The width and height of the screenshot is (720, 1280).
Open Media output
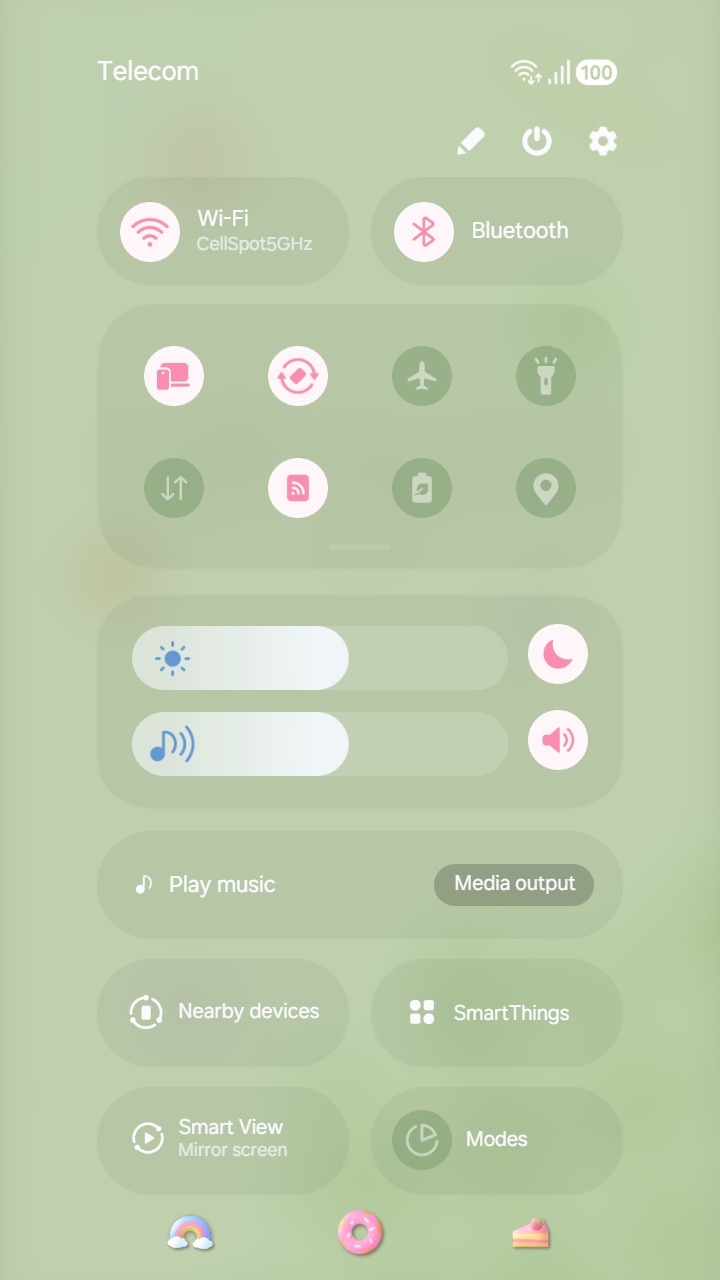click(514, 884)
